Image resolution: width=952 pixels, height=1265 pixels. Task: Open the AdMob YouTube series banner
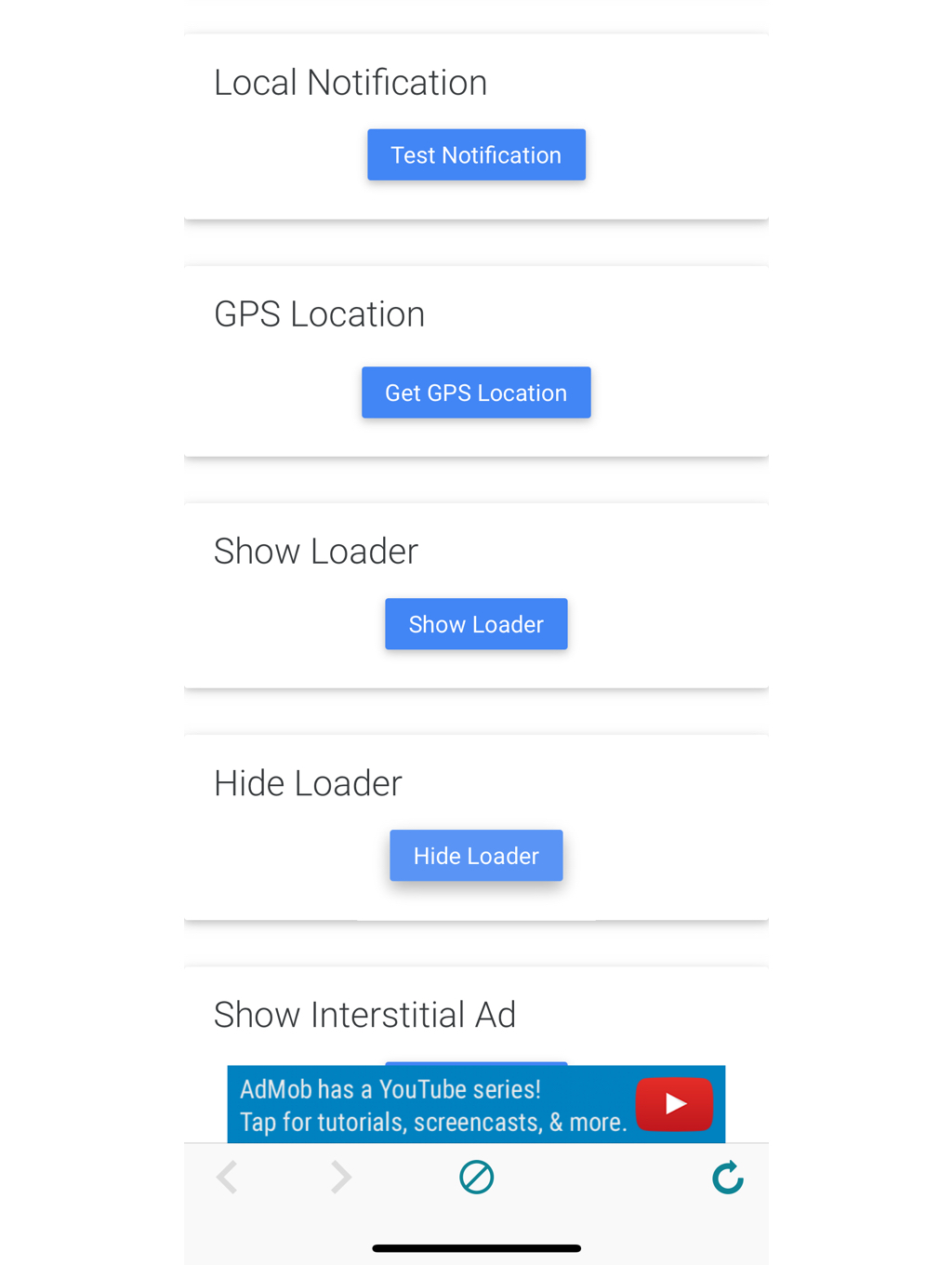pyautogui.click(x=476, y=1105)
